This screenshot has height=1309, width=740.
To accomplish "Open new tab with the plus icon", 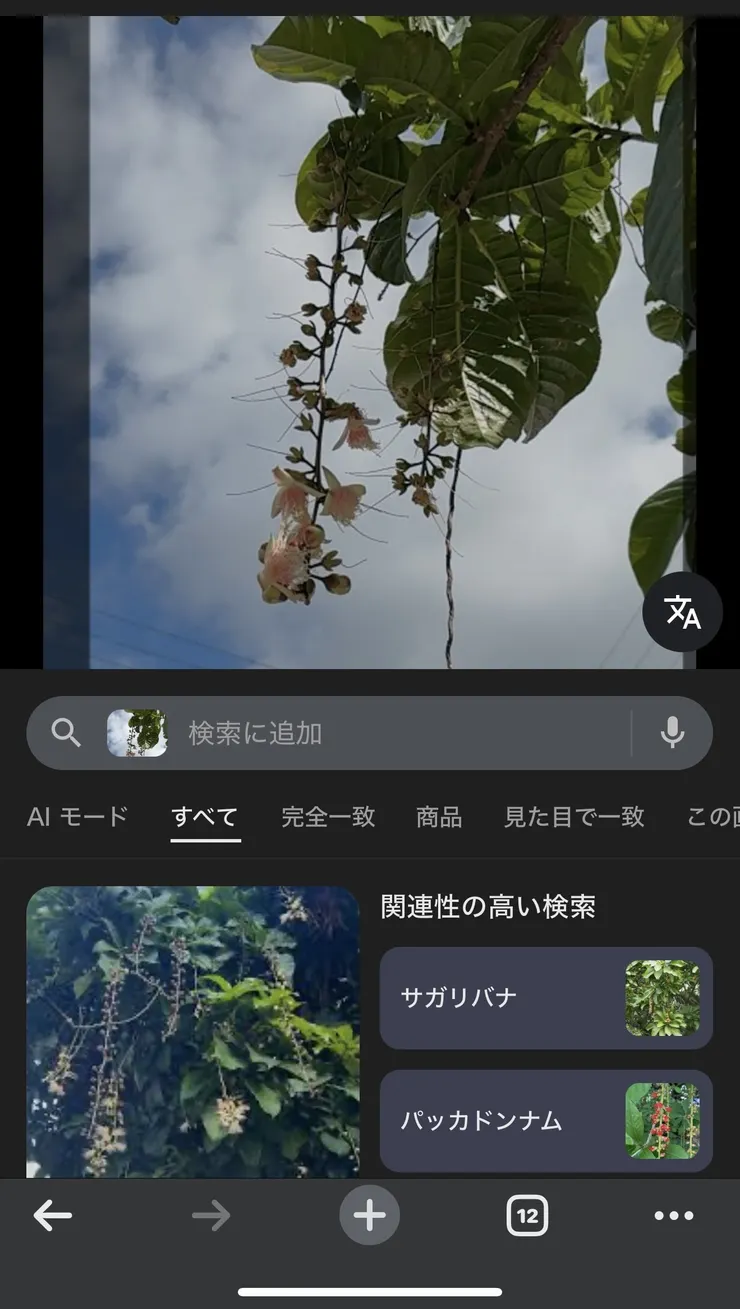I will click(369, 1215).
